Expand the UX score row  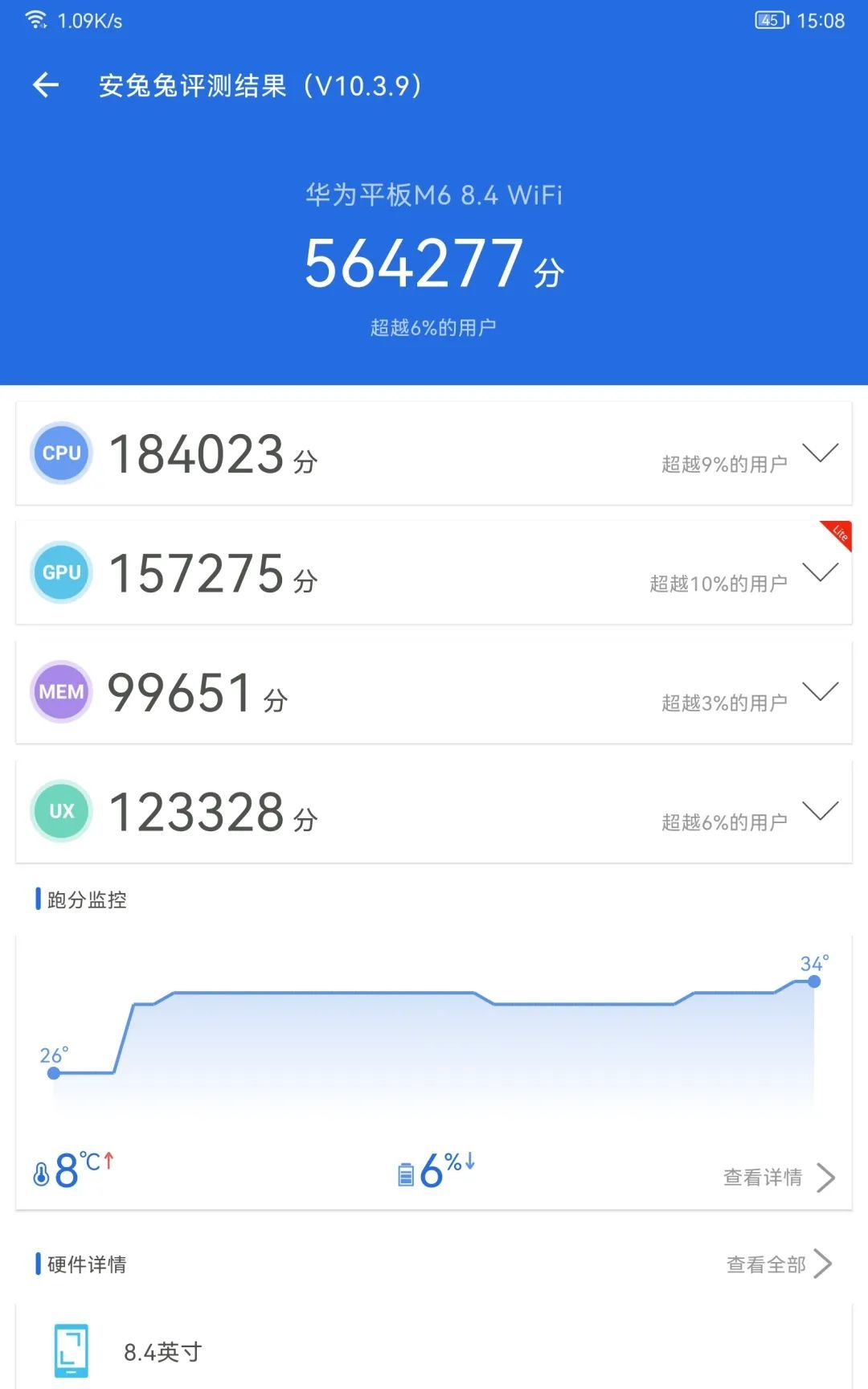[x=820, y=810]
